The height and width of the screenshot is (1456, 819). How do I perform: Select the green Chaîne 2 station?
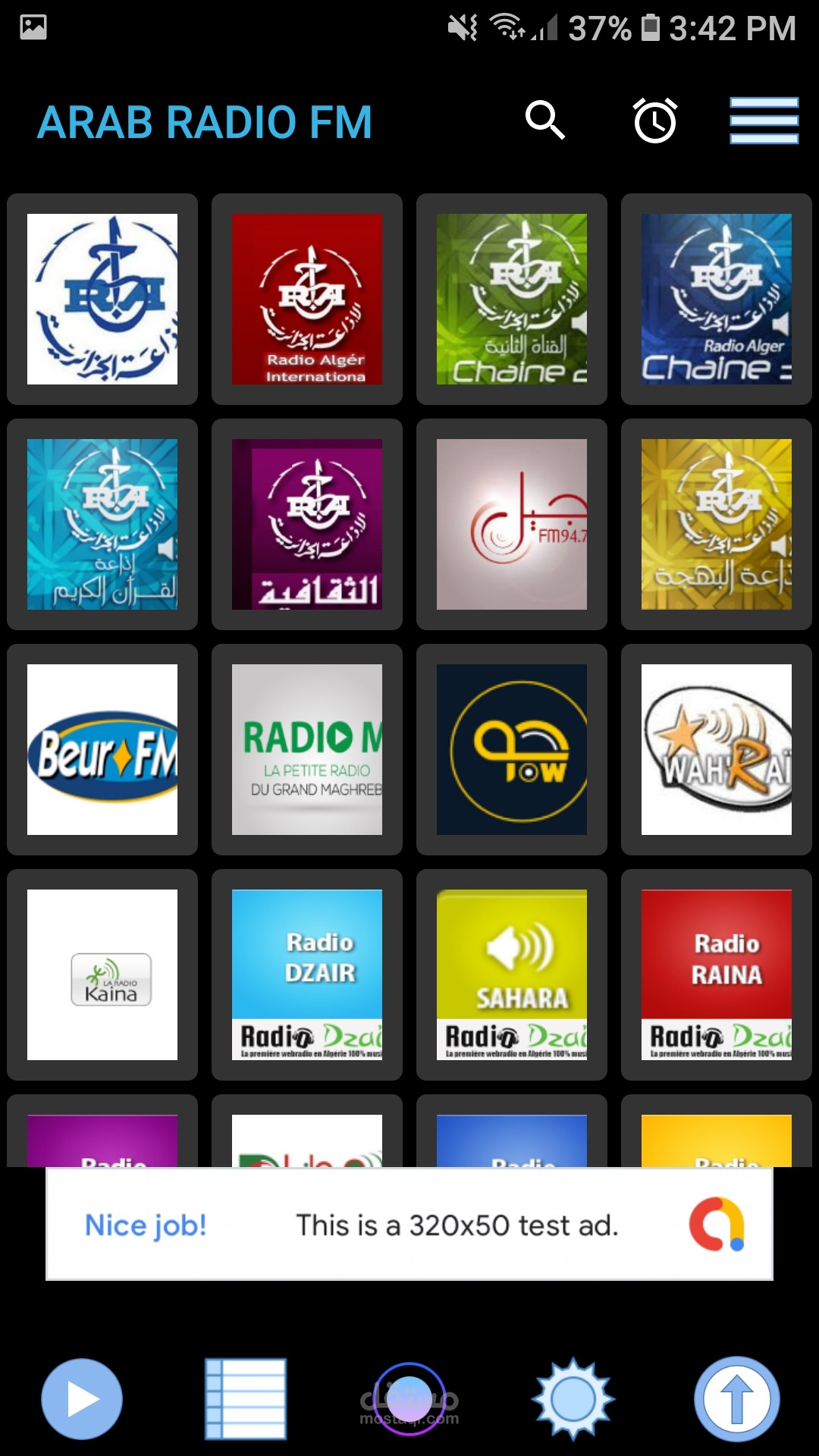coord(512,299)
